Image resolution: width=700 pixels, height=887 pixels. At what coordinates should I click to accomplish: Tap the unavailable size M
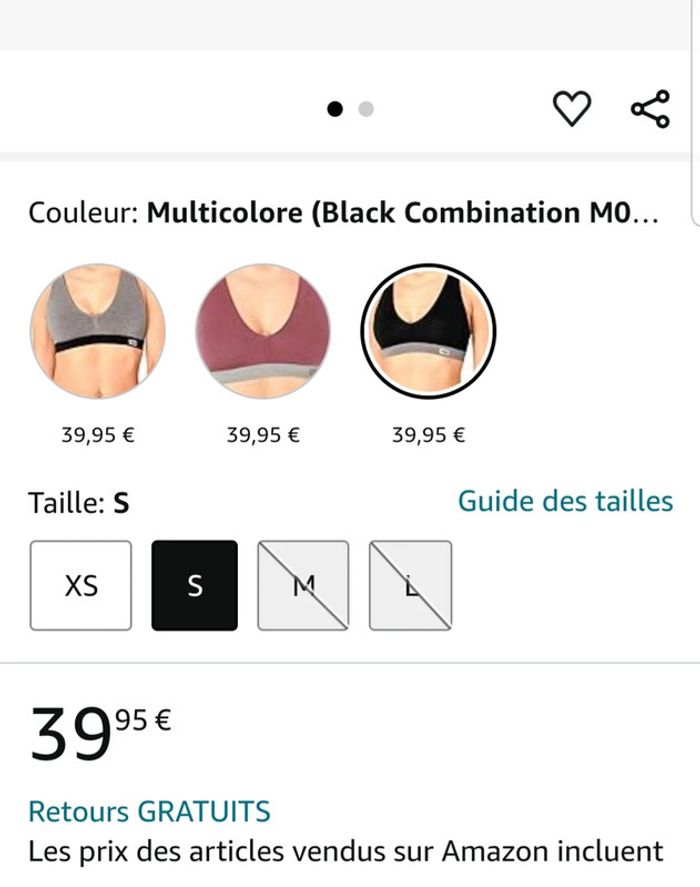[303, 585]
